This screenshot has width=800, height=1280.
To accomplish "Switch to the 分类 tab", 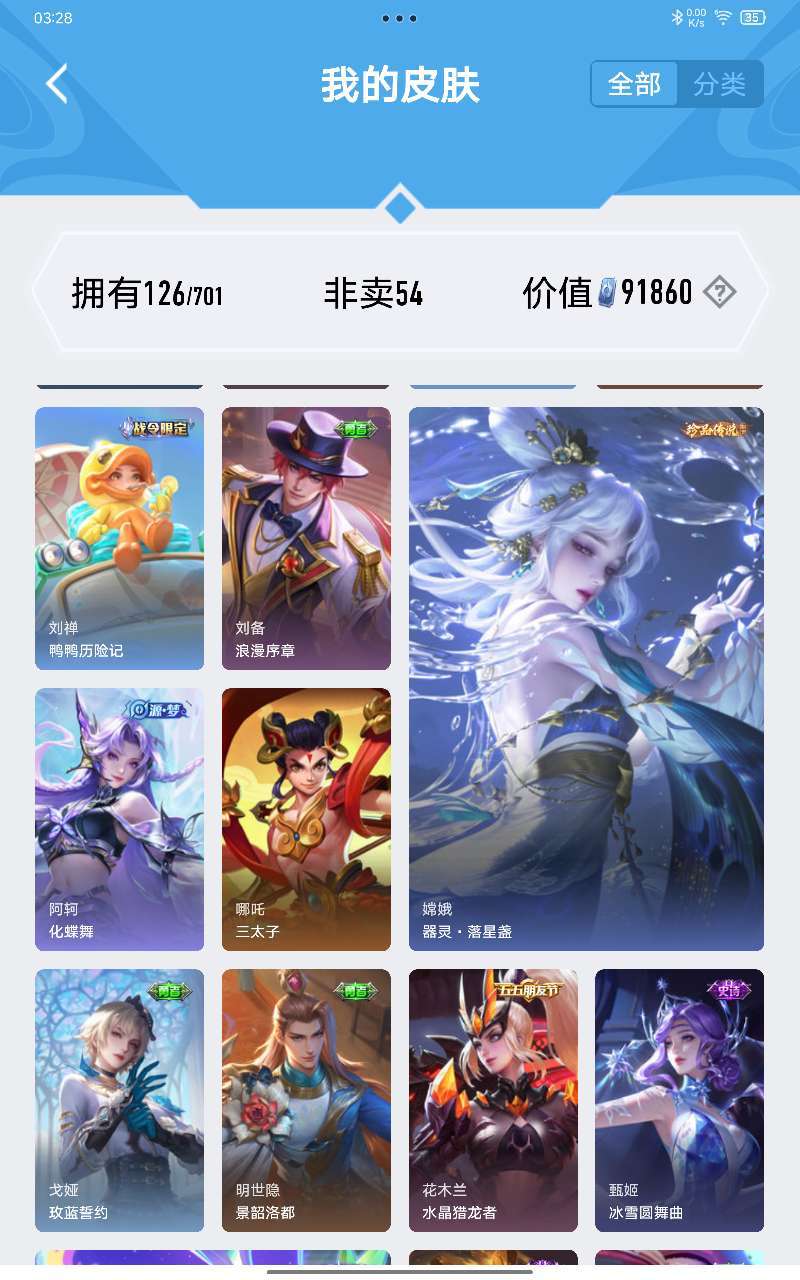I will pos(720,85).
